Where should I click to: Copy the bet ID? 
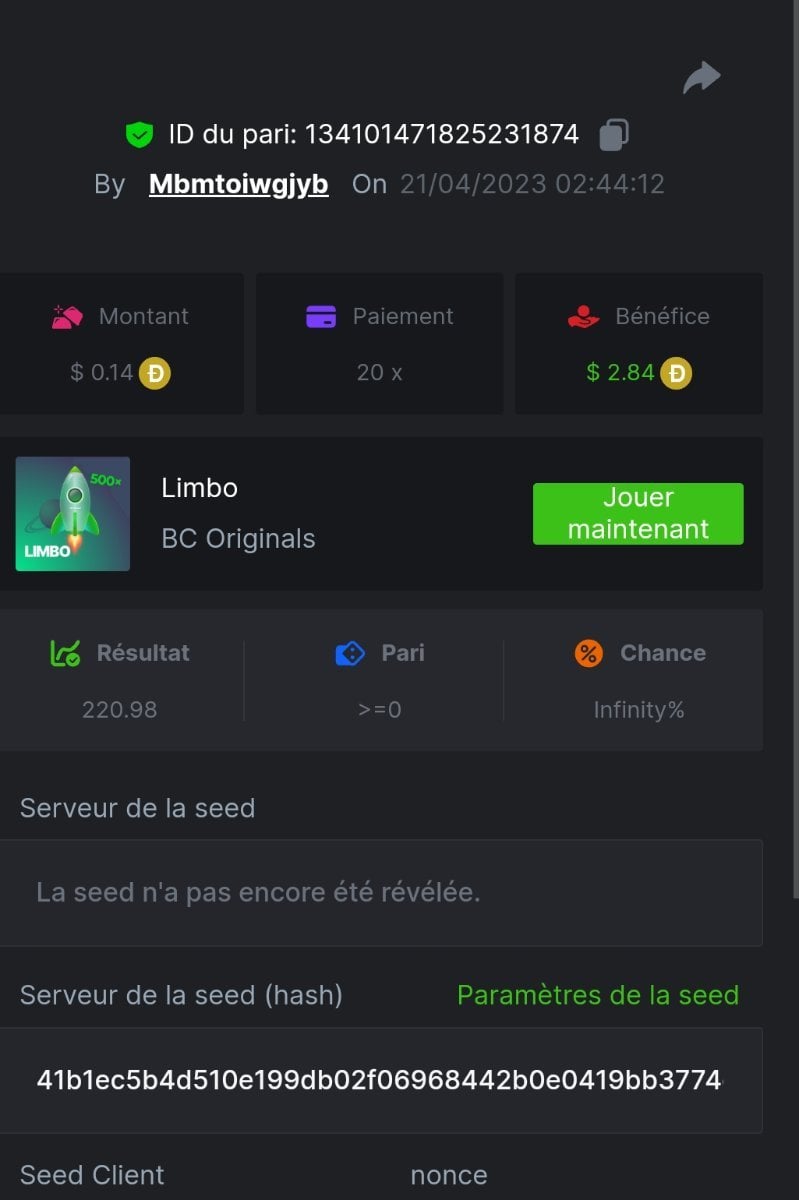[x=614, y=135]
